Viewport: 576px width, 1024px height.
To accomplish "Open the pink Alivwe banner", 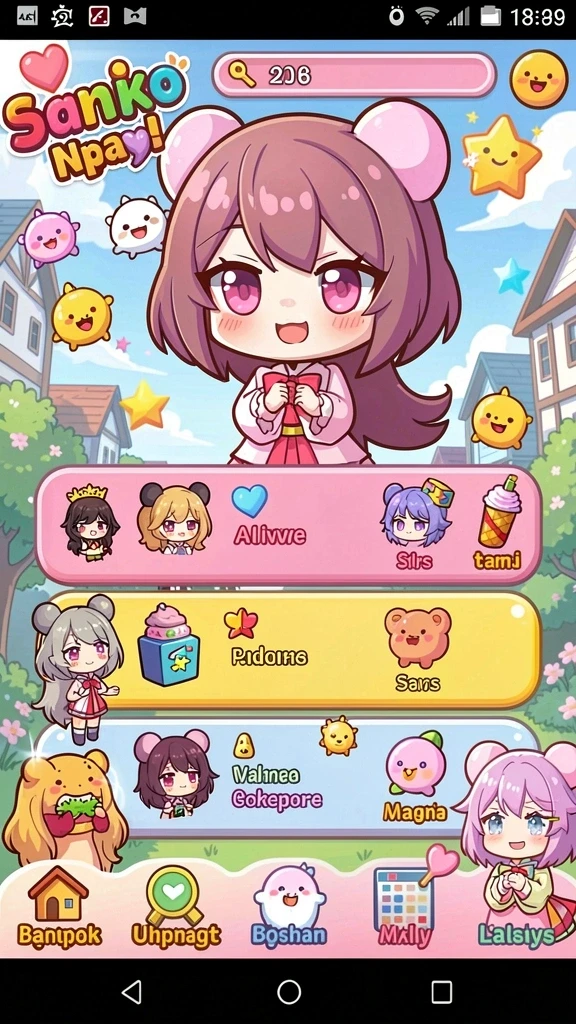I will point(289,525).
